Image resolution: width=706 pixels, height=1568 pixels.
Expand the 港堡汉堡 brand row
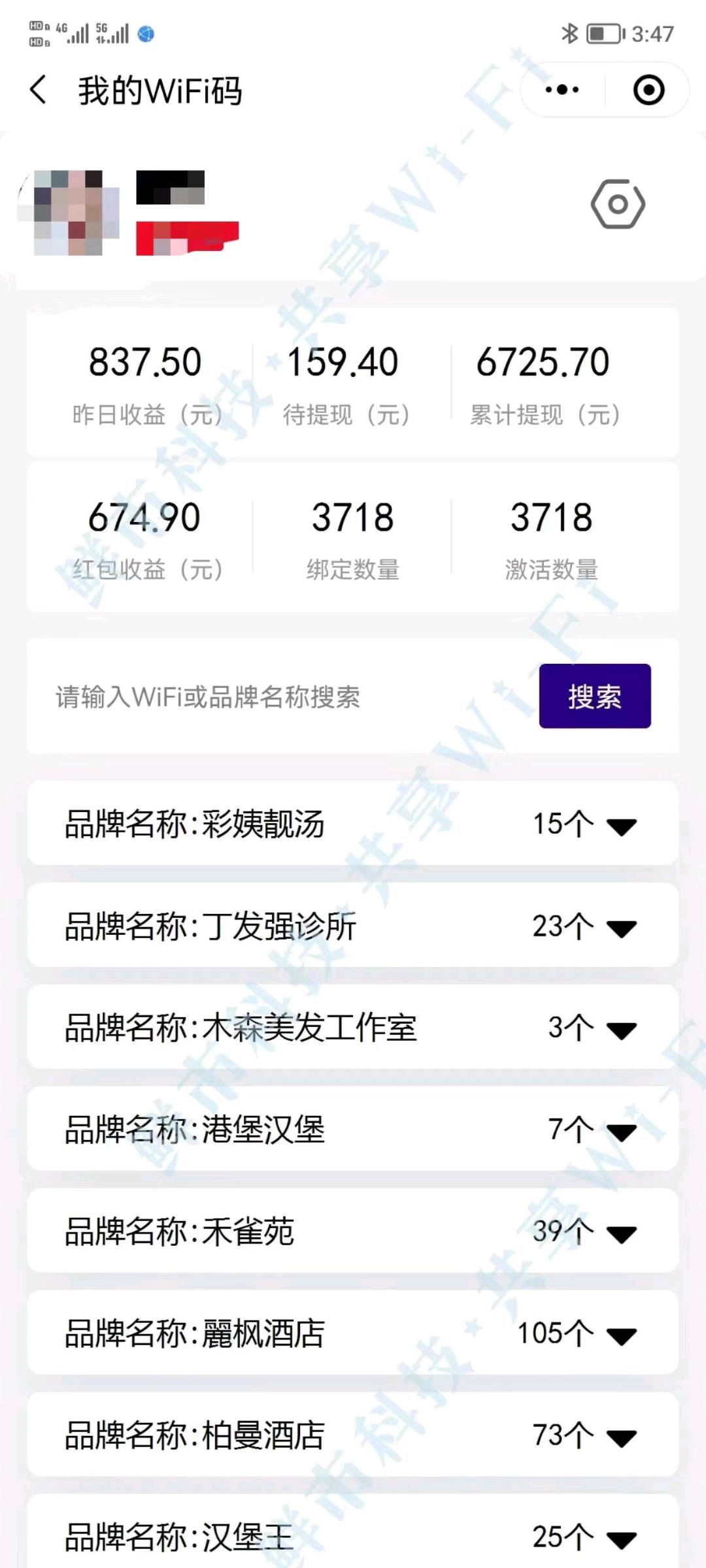click(x=353, y=1129)
